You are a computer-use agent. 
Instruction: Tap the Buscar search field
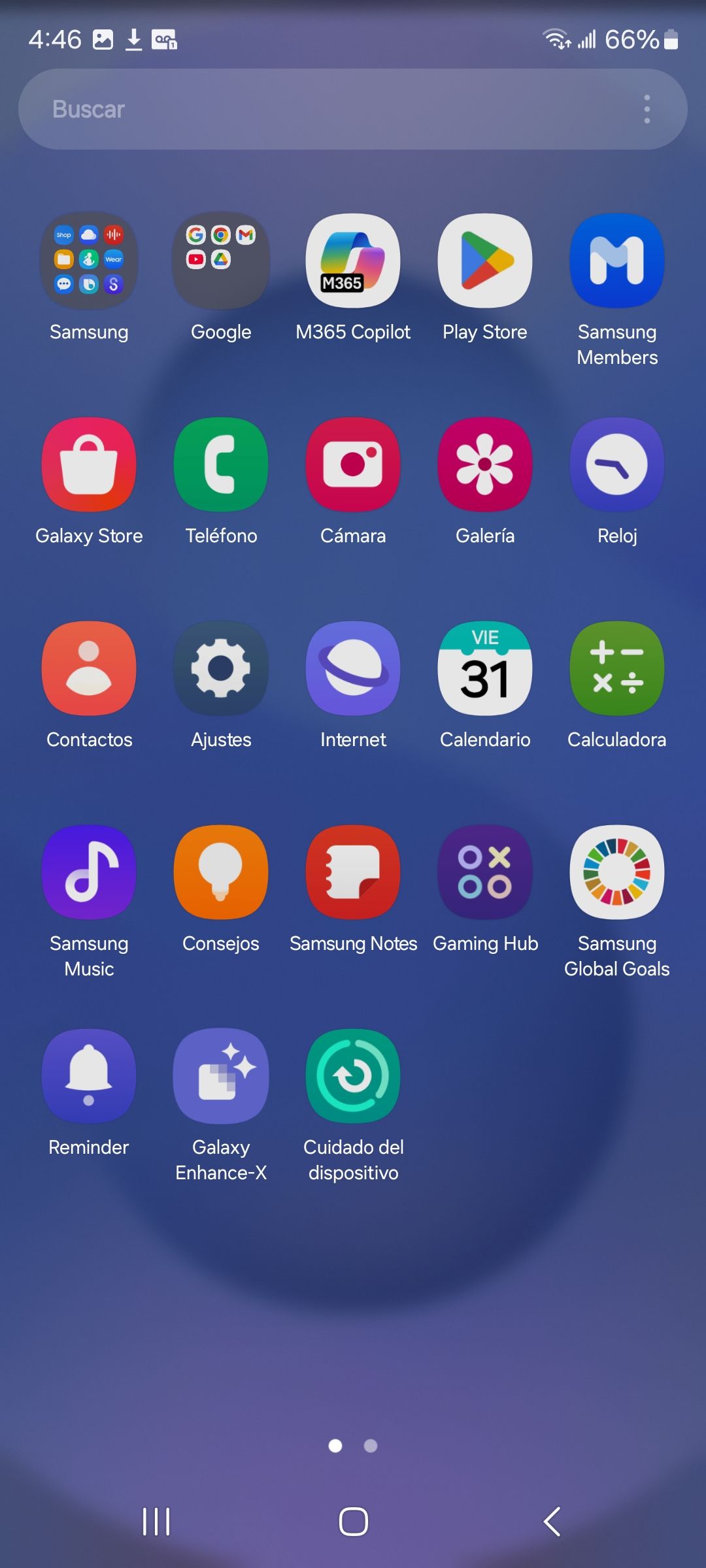(x=294, y=108)
